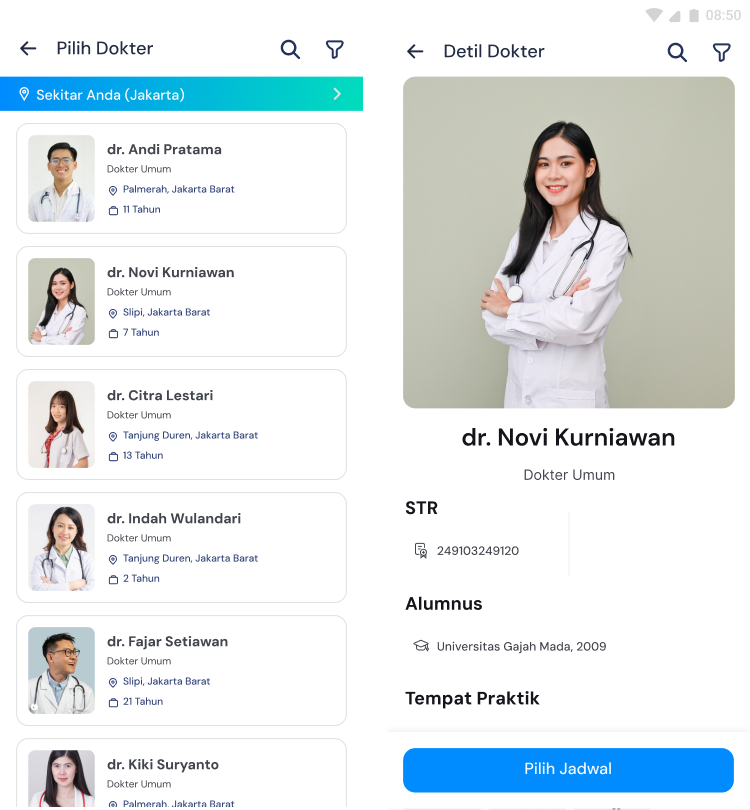Viewport: 750px width, 810px height.
Task: Go back from the Pilih Dokter screen
Action: point(28,49)
